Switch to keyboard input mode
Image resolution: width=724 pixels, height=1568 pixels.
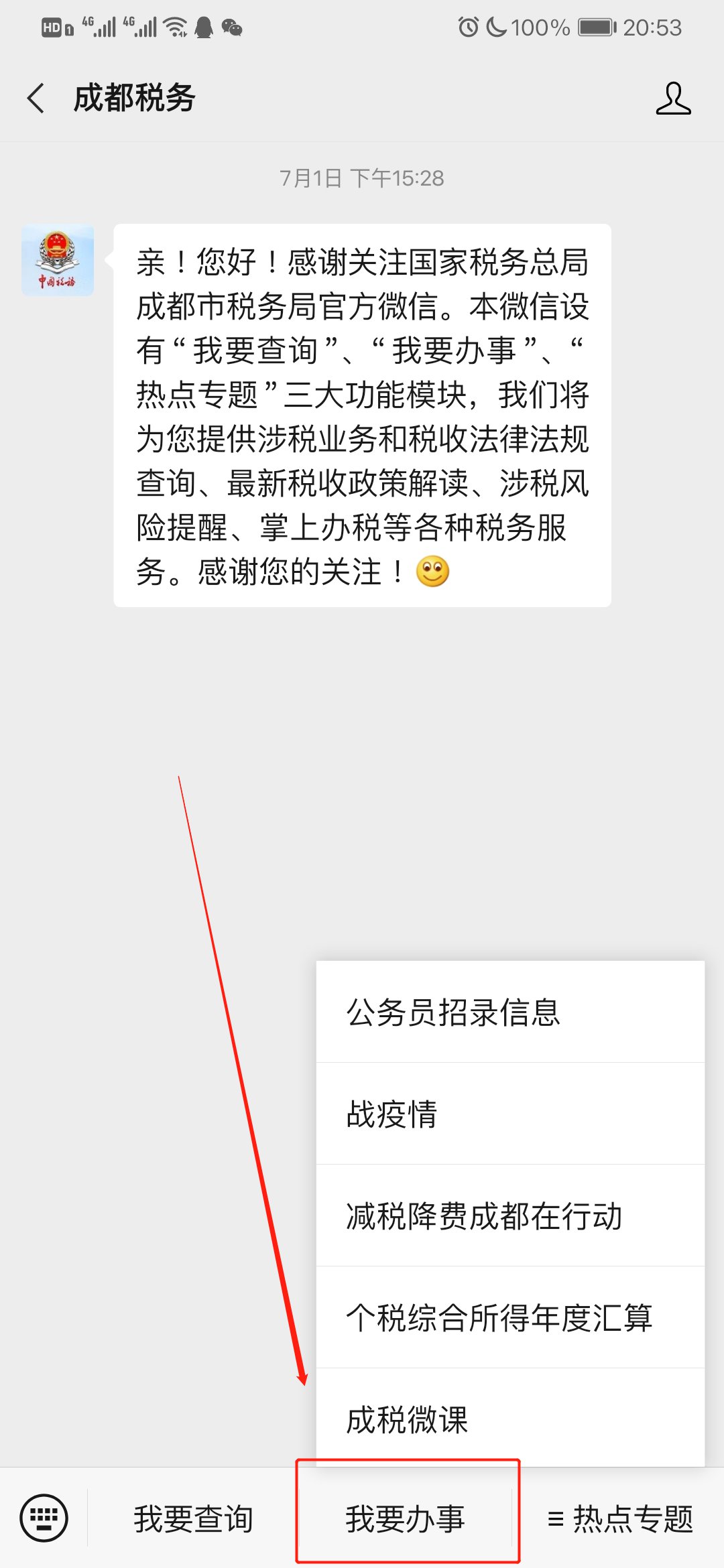(44, 1518)
